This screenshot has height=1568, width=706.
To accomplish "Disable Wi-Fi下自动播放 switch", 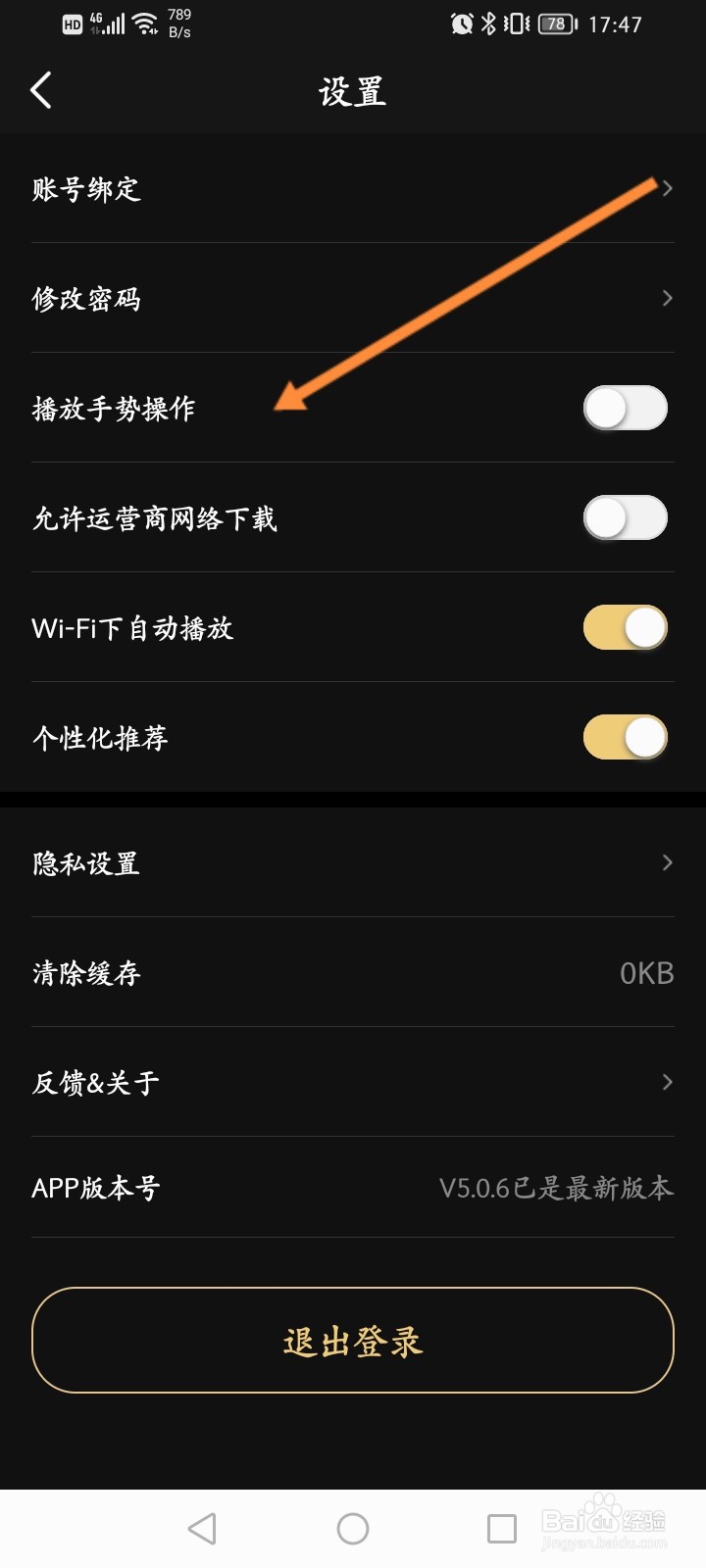I will 625,627.
